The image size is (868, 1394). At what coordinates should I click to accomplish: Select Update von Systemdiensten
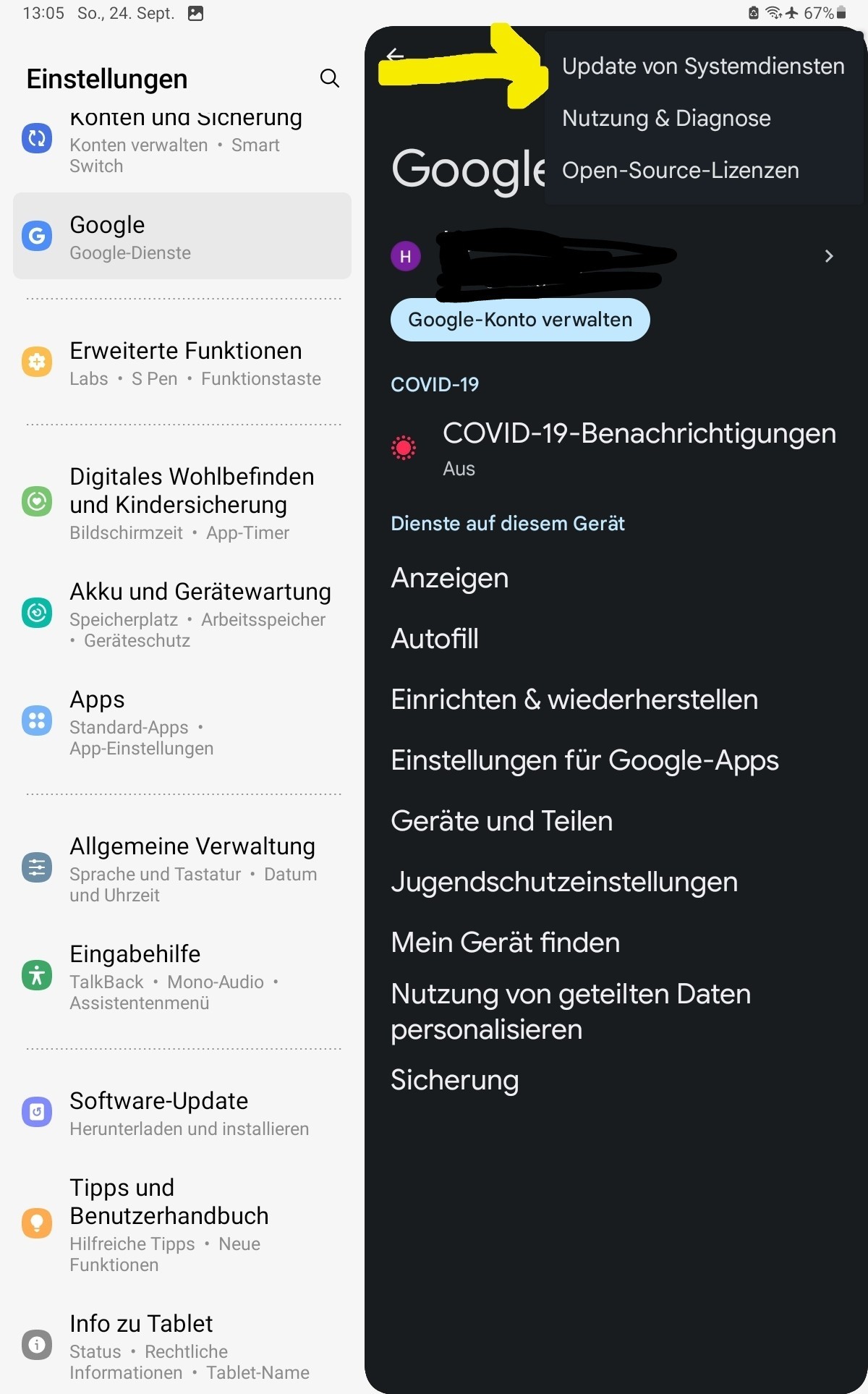pos(702,67)
